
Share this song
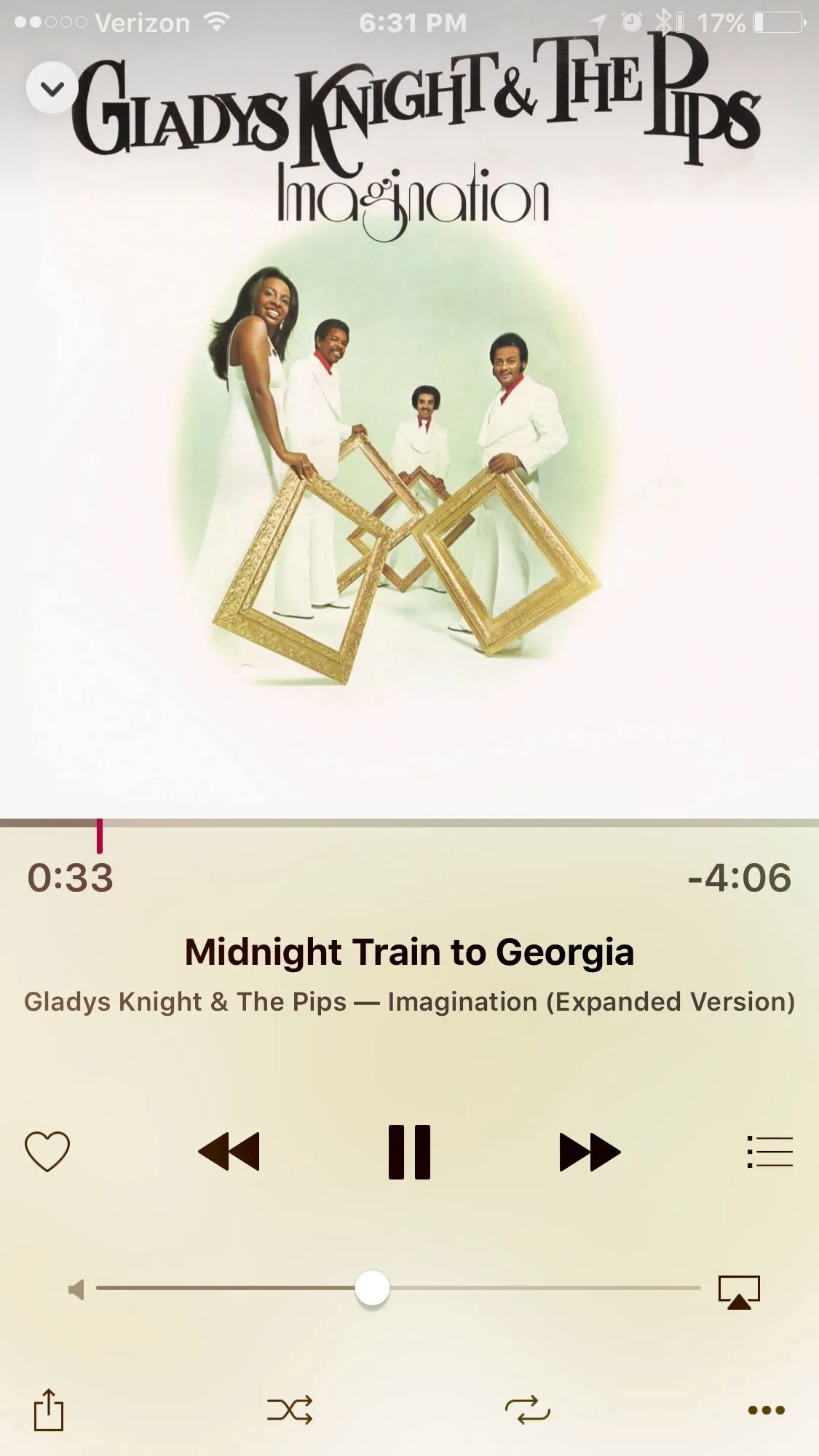point(49,1409)
